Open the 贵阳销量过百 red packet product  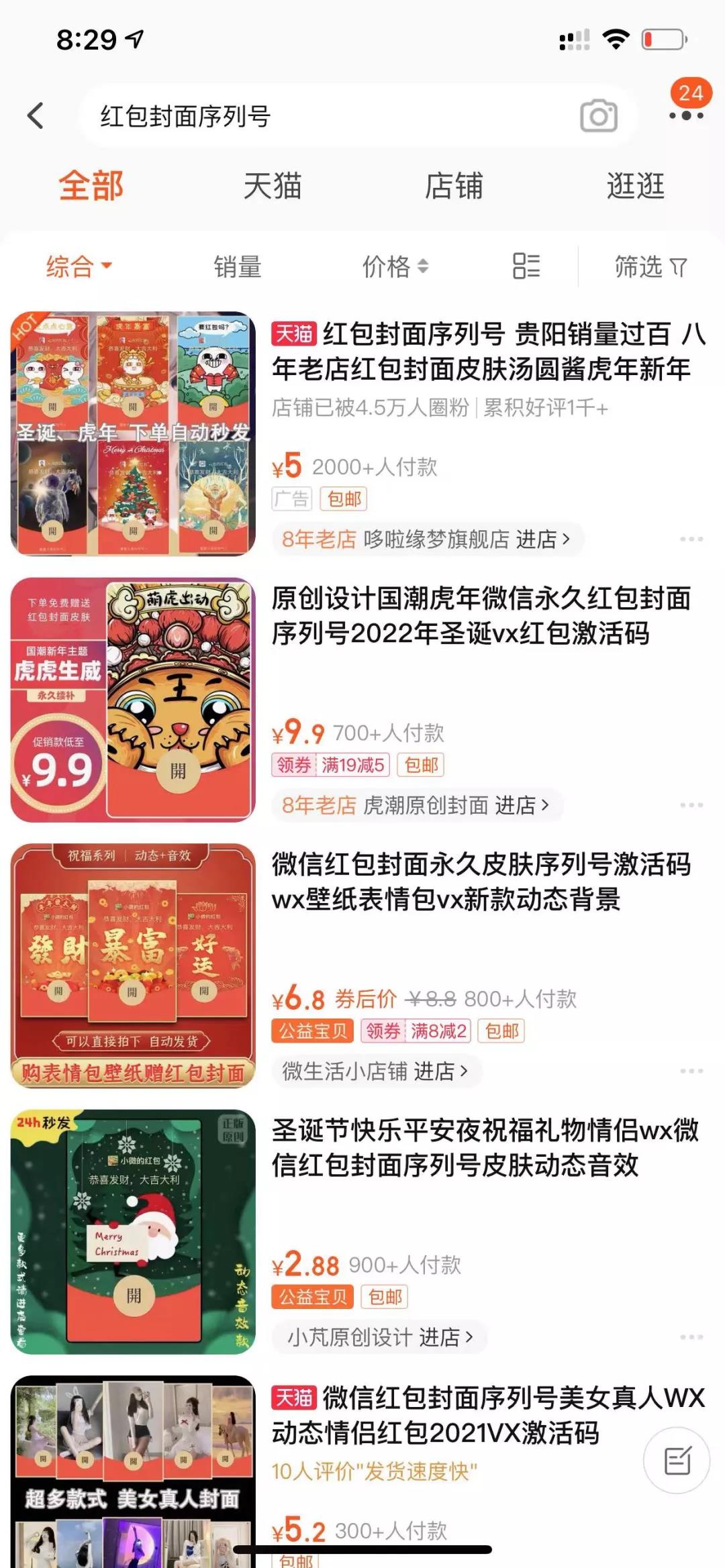click(488, 351)
